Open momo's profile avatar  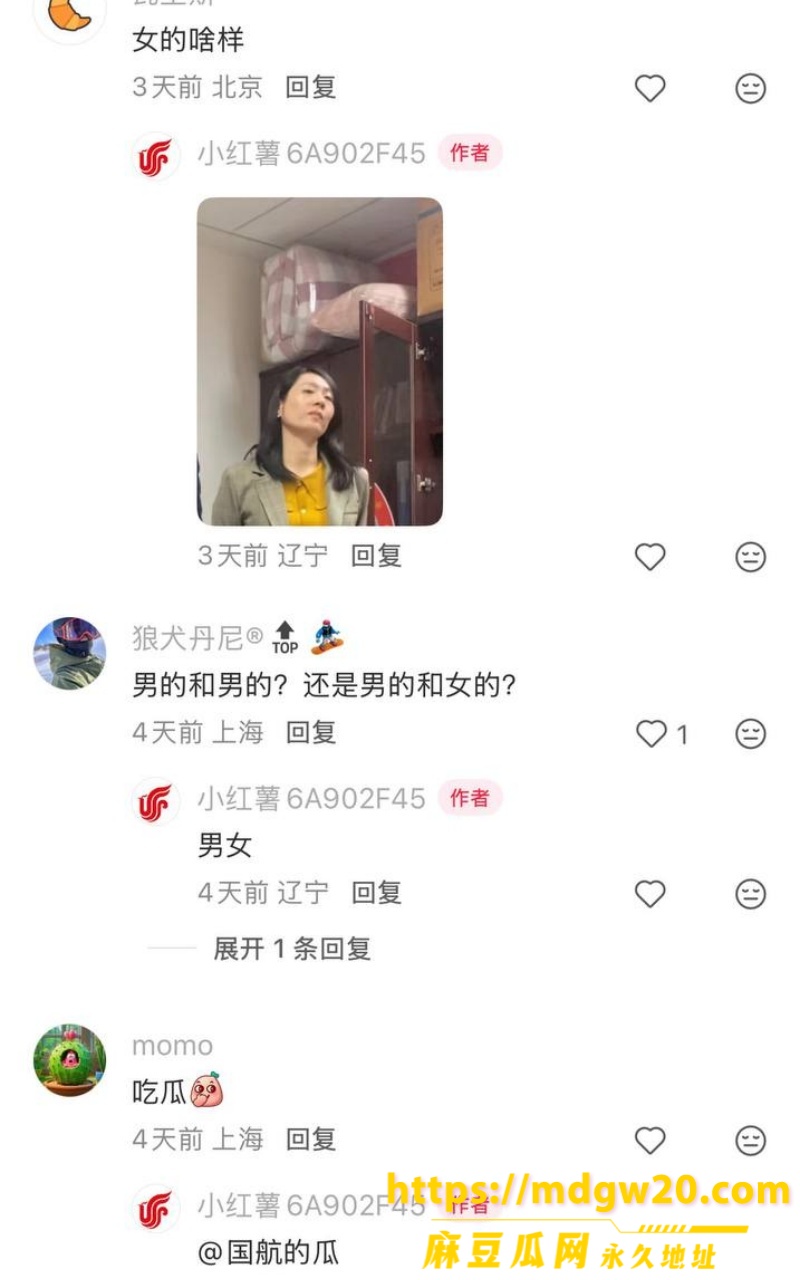[x=70, y=1060]
